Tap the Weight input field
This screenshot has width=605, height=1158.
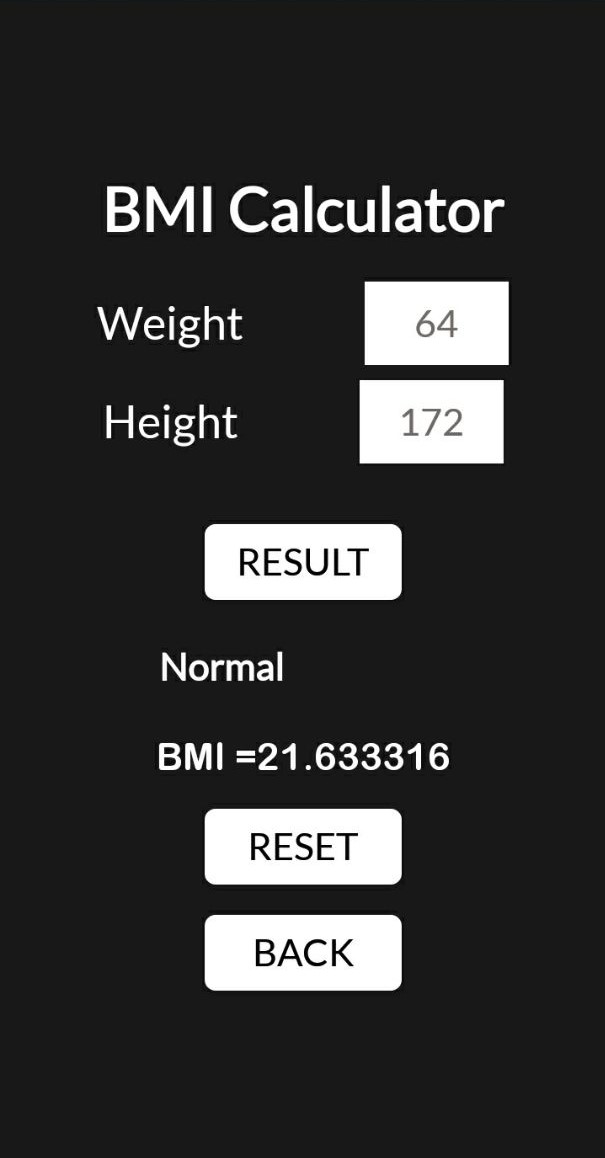[x=436, y=323]
